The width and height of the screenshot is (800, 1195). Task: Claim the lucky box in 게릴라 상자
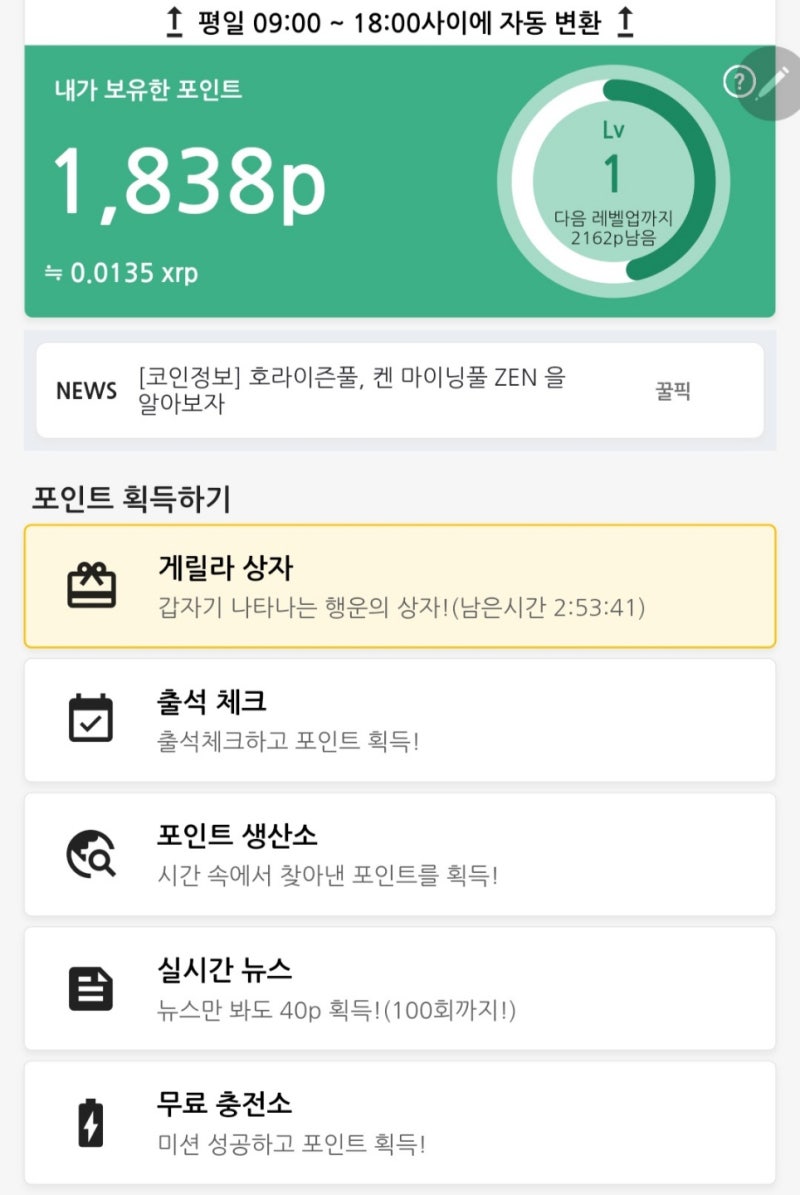[x=400, y=585]
